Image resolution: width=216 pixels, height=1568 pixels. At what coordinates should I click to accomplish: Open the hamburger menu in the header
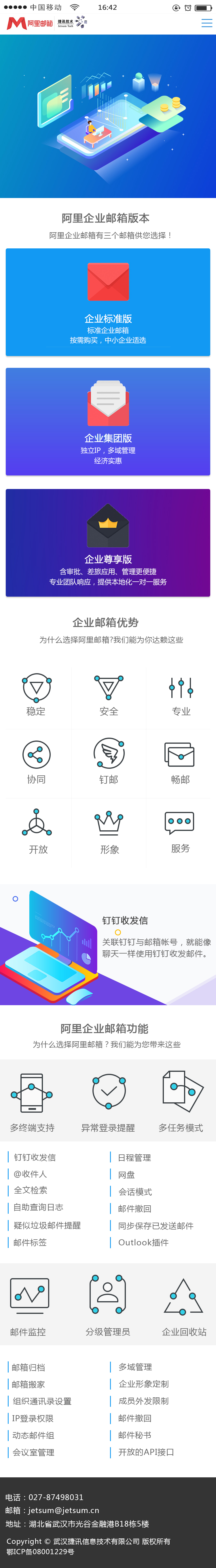click(x=207, y=23)
